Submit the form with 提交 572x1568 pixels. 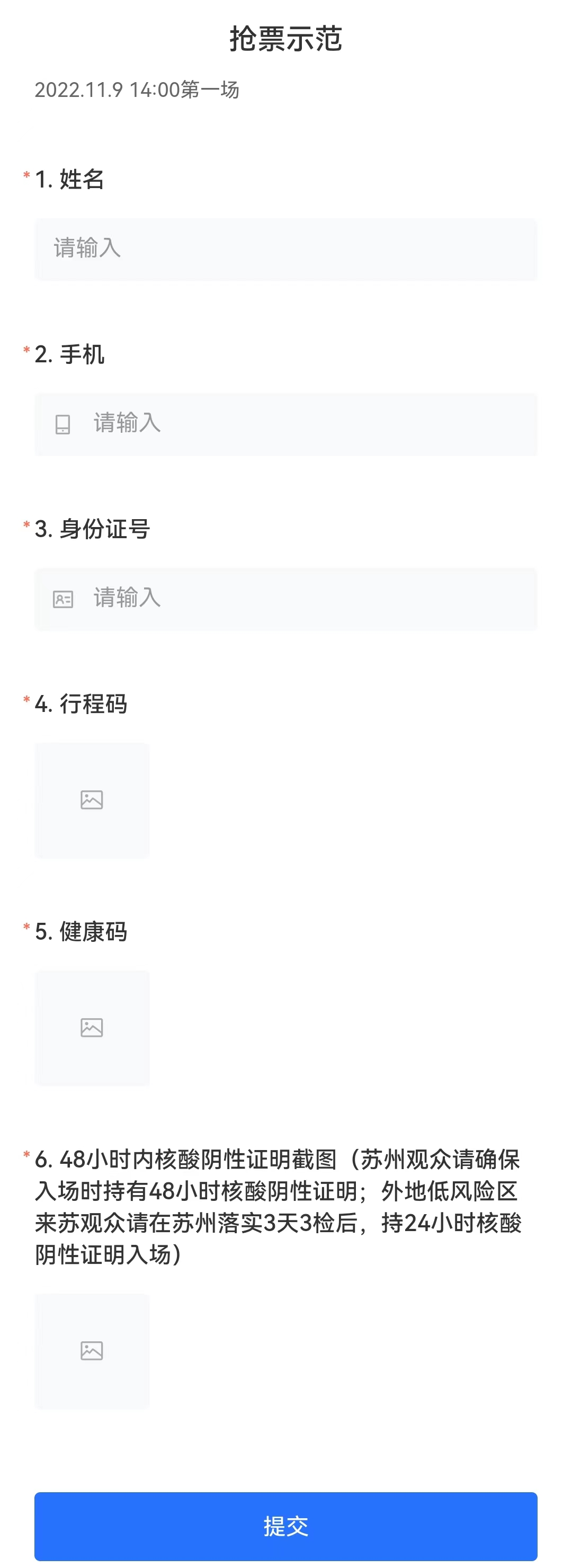(x=285, y=1526)
